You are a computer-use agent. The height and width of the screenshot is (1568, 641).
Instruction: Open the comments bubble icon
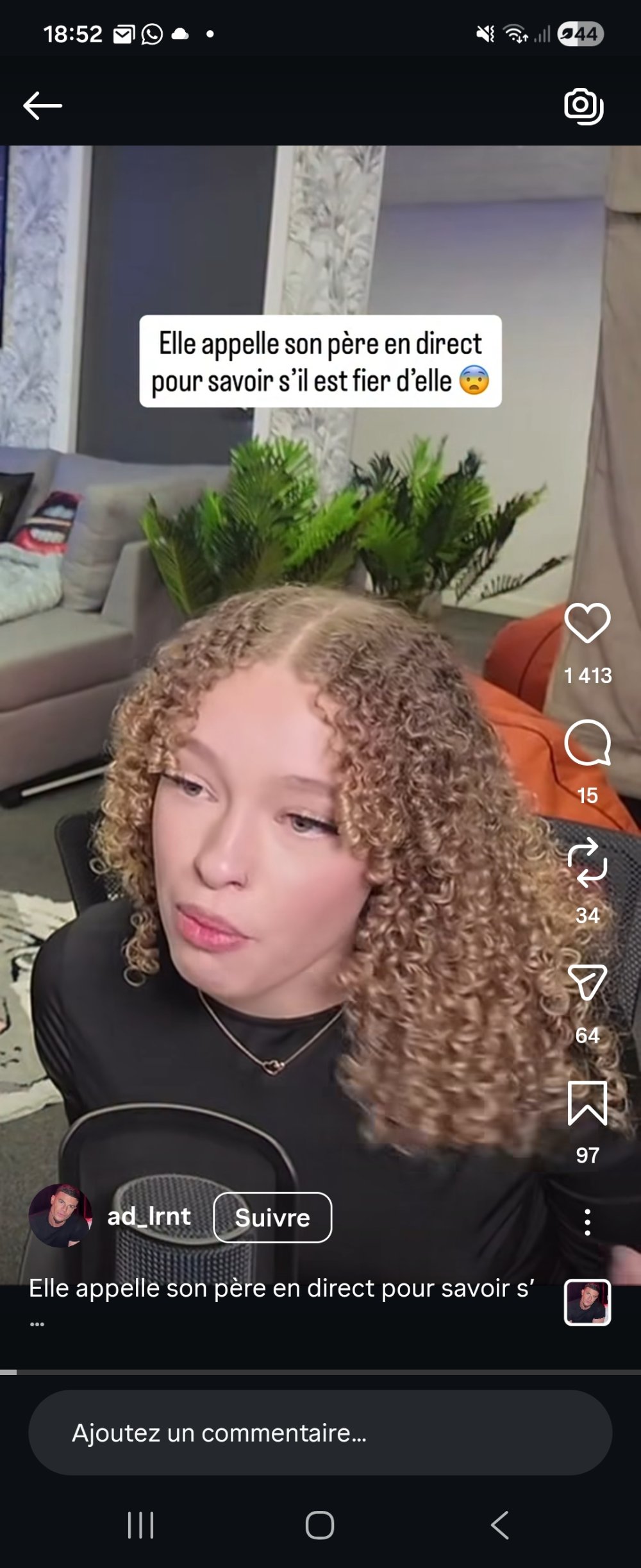pos(587,743)
